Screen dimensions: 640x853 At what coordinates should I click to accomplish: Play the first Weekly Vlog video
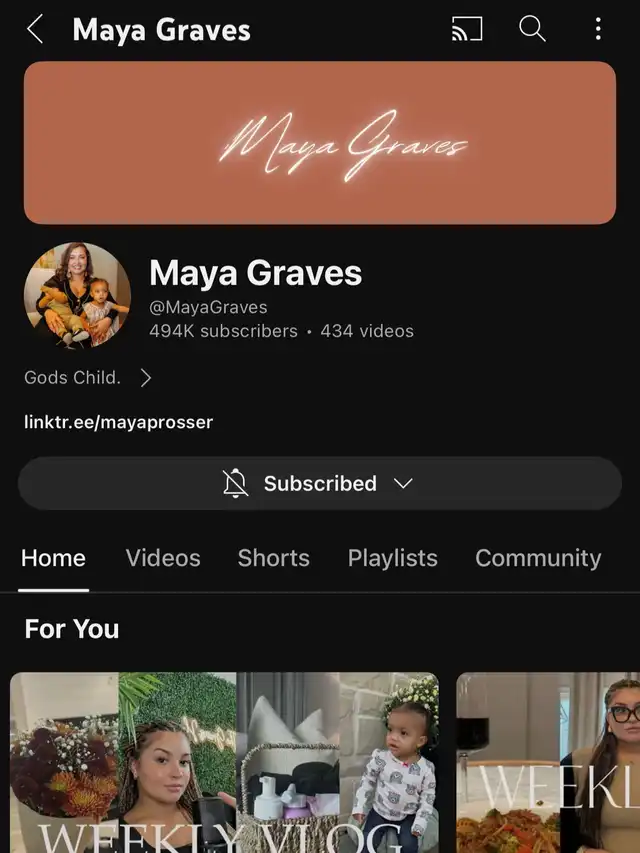tap(224, 762)
